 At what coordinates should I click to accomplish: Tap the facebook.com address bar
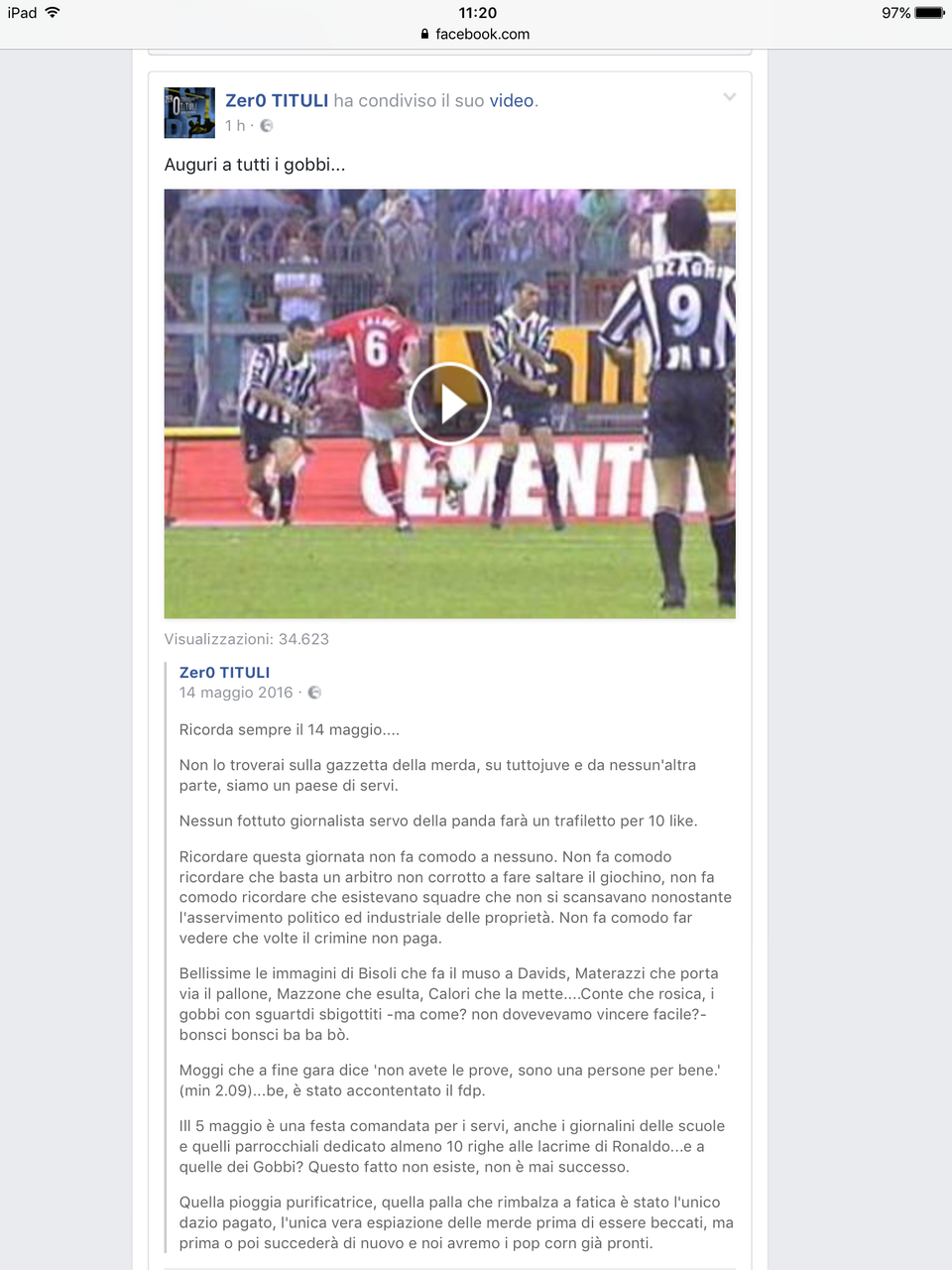[476, 34]
